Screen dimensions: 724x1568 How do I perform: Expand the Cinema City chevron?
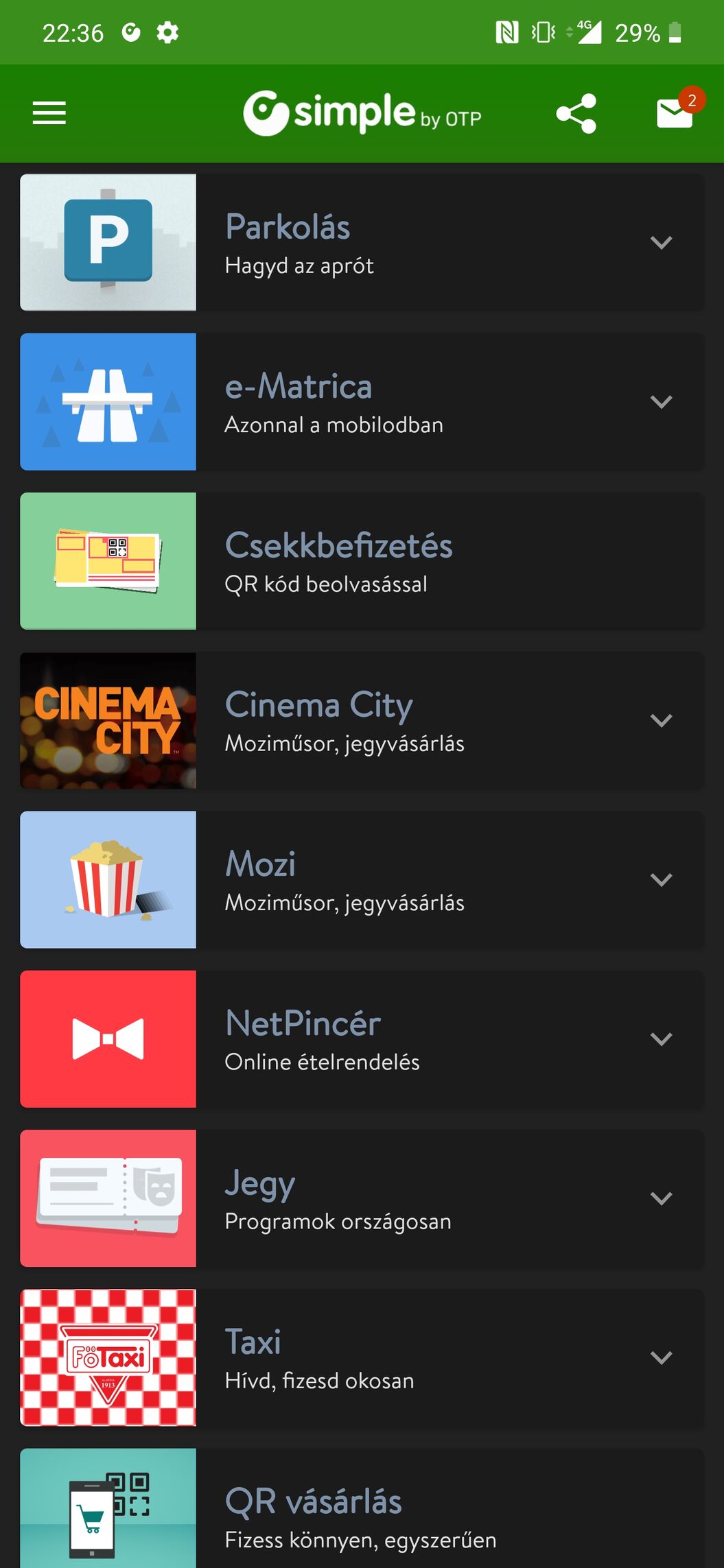click(x=661, y=720)
